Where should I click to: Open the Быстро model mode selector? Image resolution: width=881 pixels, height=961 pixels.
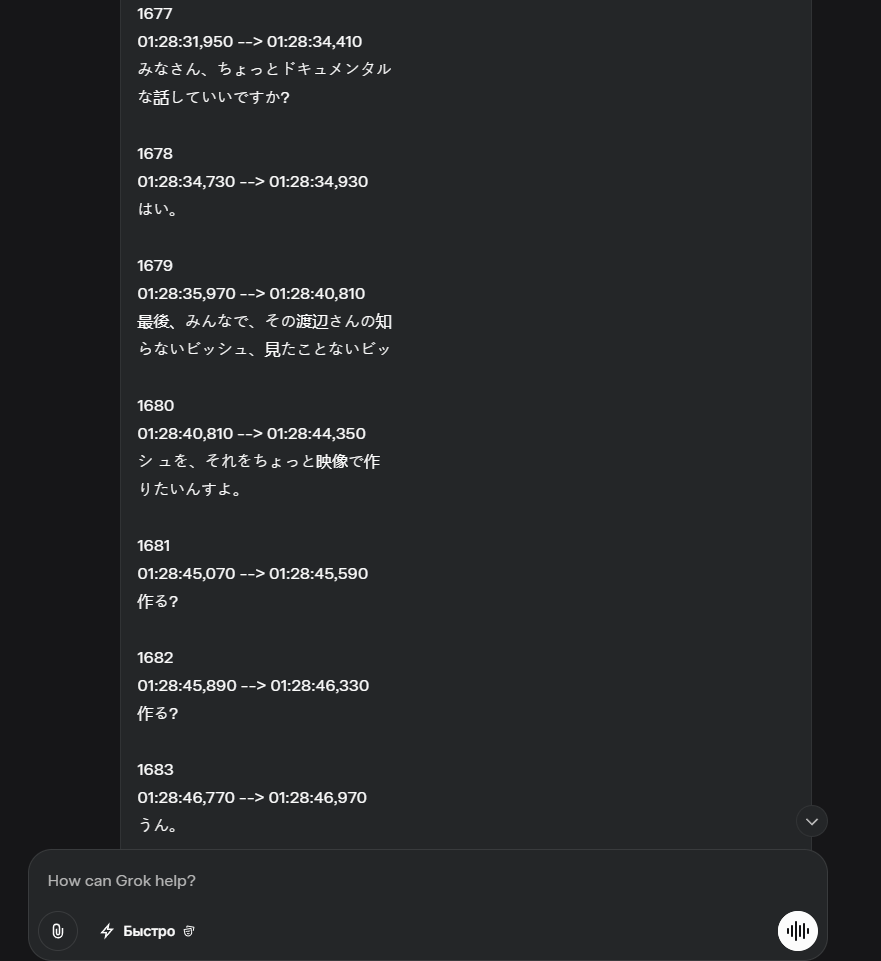click(x=147, y=931)
